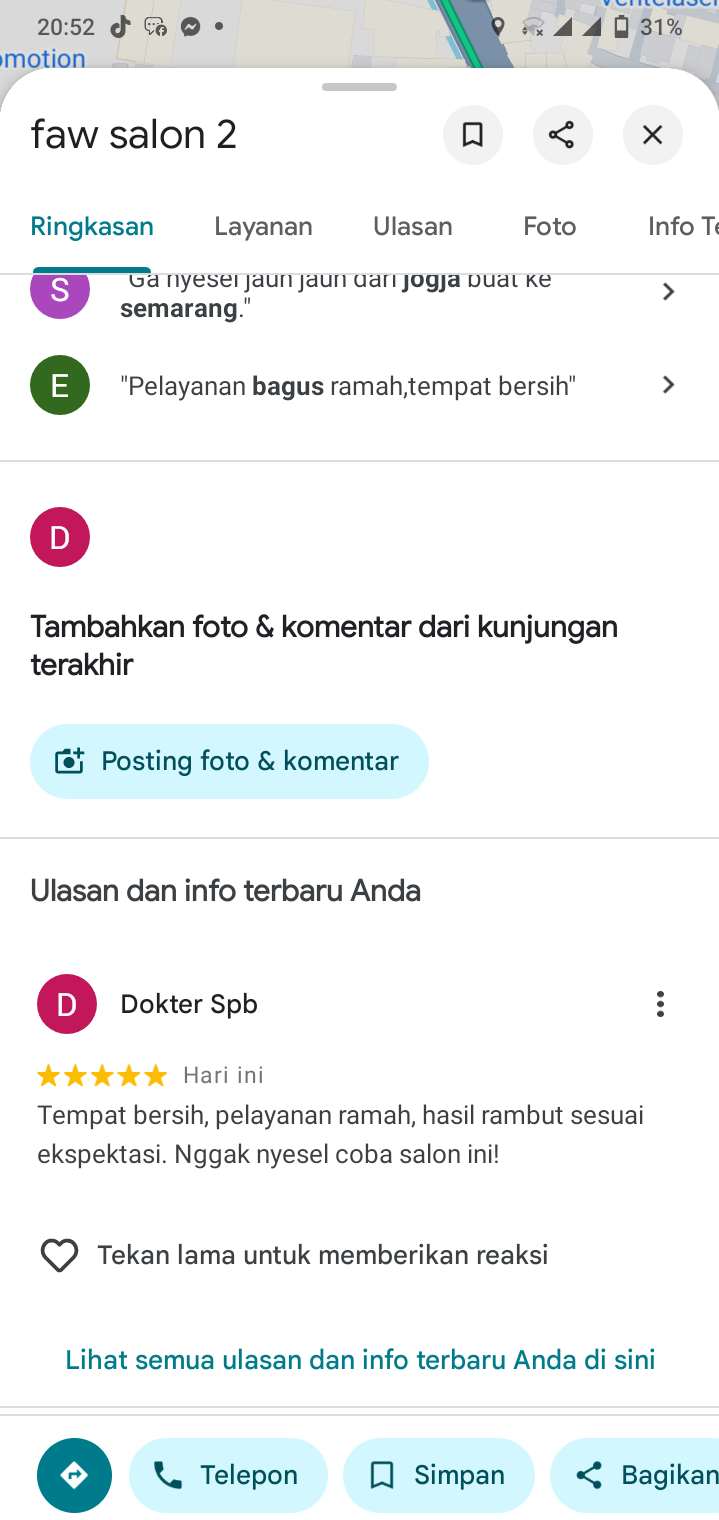Tap the heart reaction icon under the review
719x1520 pixels.
pyautogui.click(x=59, y=1255)
